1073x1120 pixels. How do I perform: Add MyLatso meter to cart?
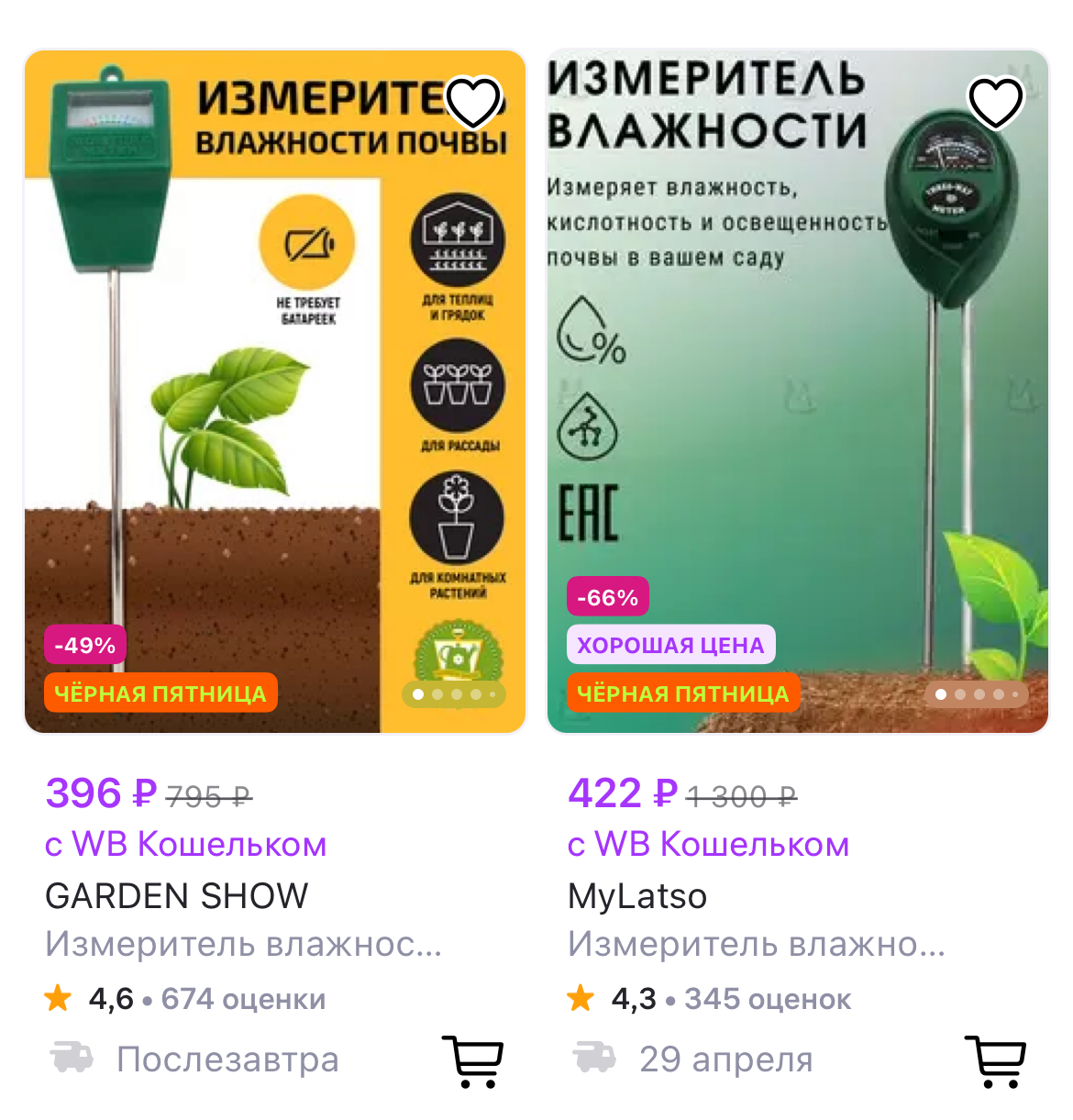(996, 1061)
